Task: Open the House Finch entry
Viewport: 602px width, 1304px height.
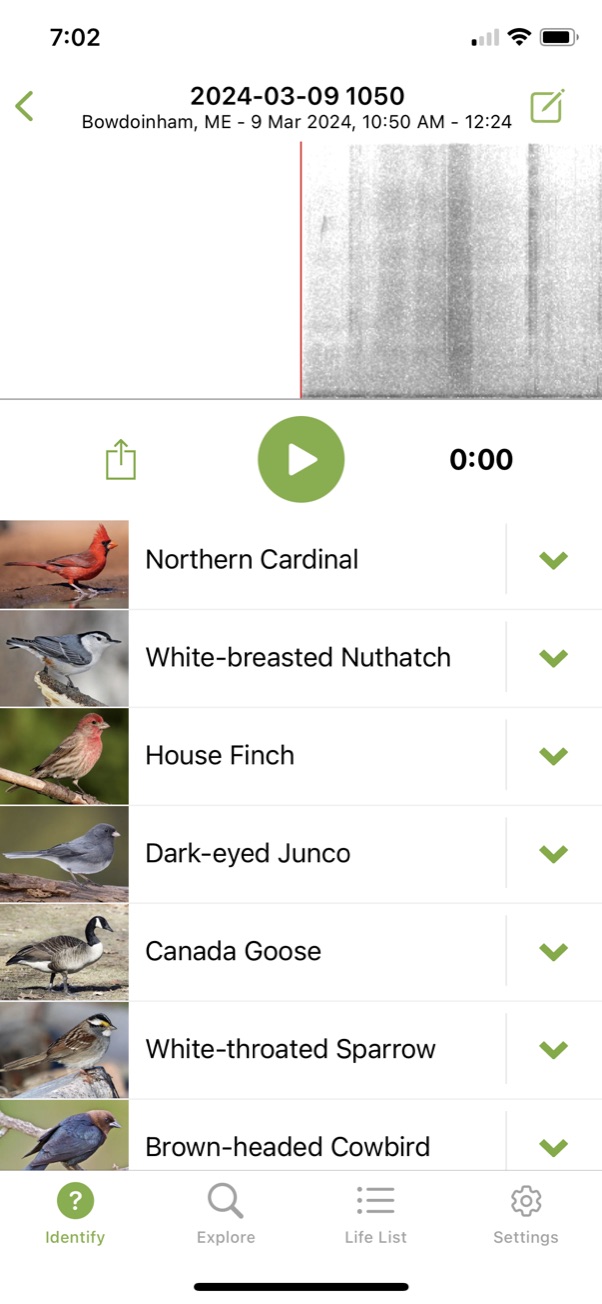Action: (220, 756)
